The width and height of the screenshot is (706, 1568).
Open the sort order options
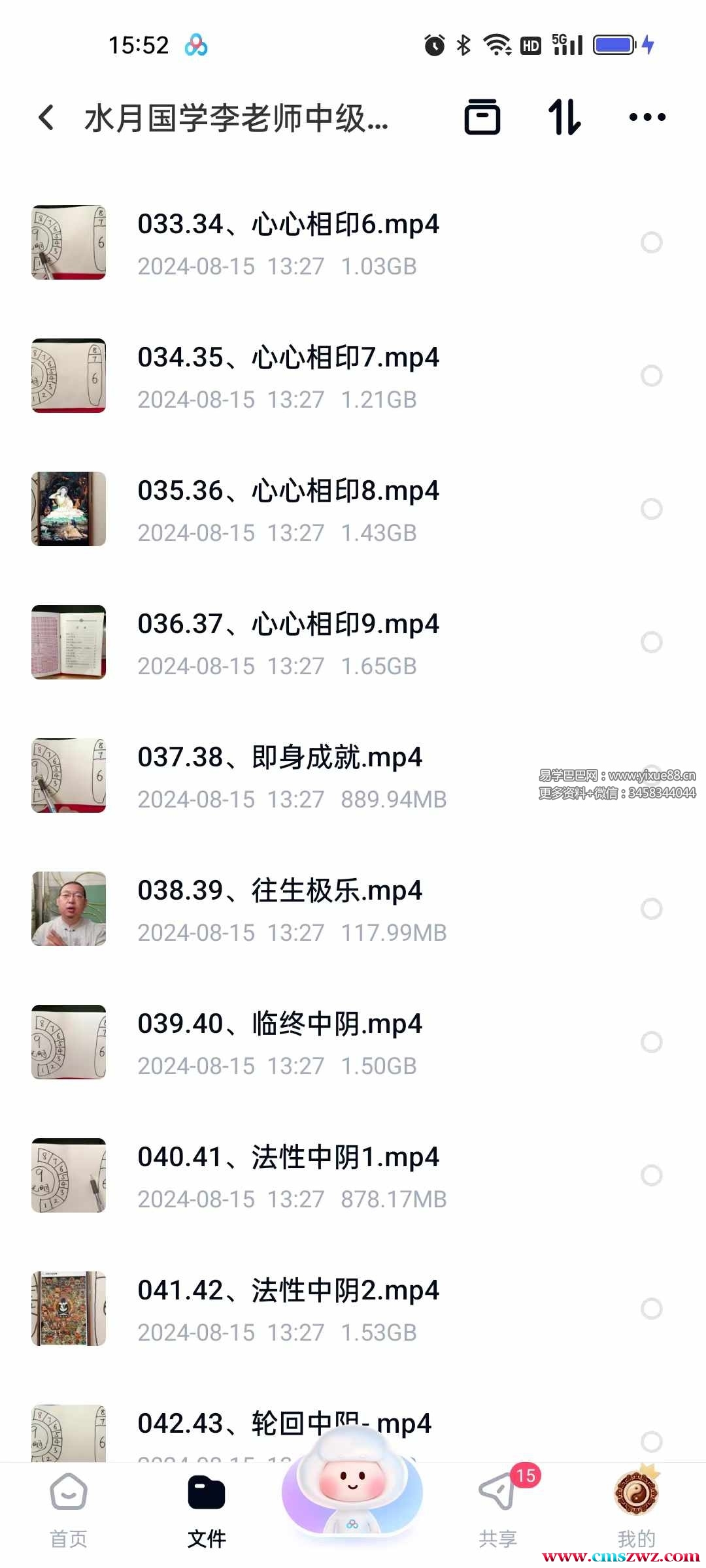tap(564, 118)
